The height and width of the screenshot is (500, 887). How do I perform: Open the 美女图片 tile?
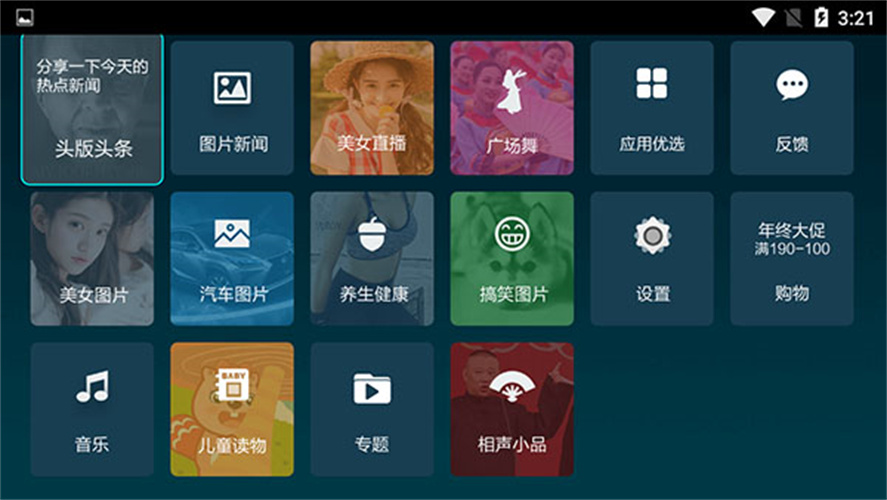[x=92, y=259]
